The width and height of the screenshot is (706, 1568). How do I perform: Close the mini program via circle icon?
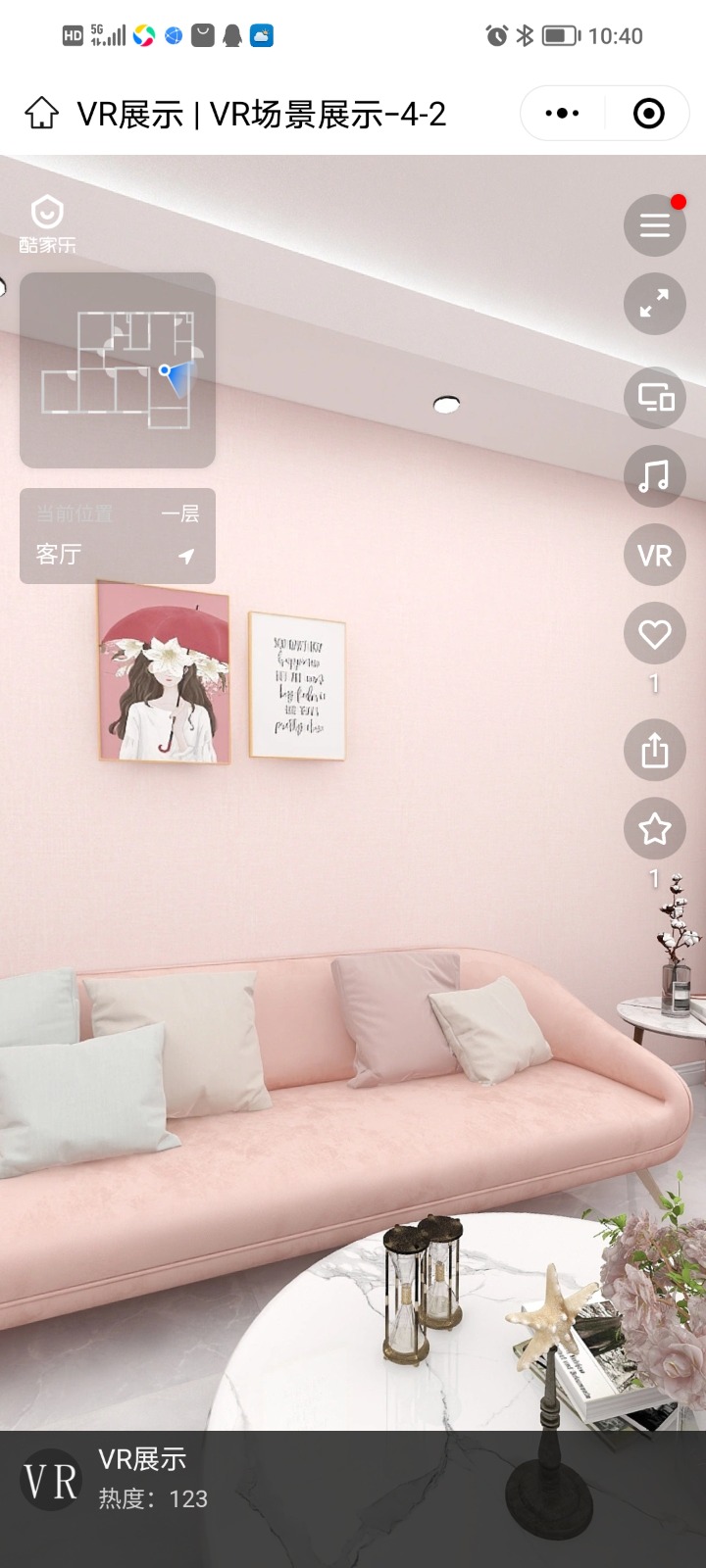pyautogui.click(x=648, y=114)
